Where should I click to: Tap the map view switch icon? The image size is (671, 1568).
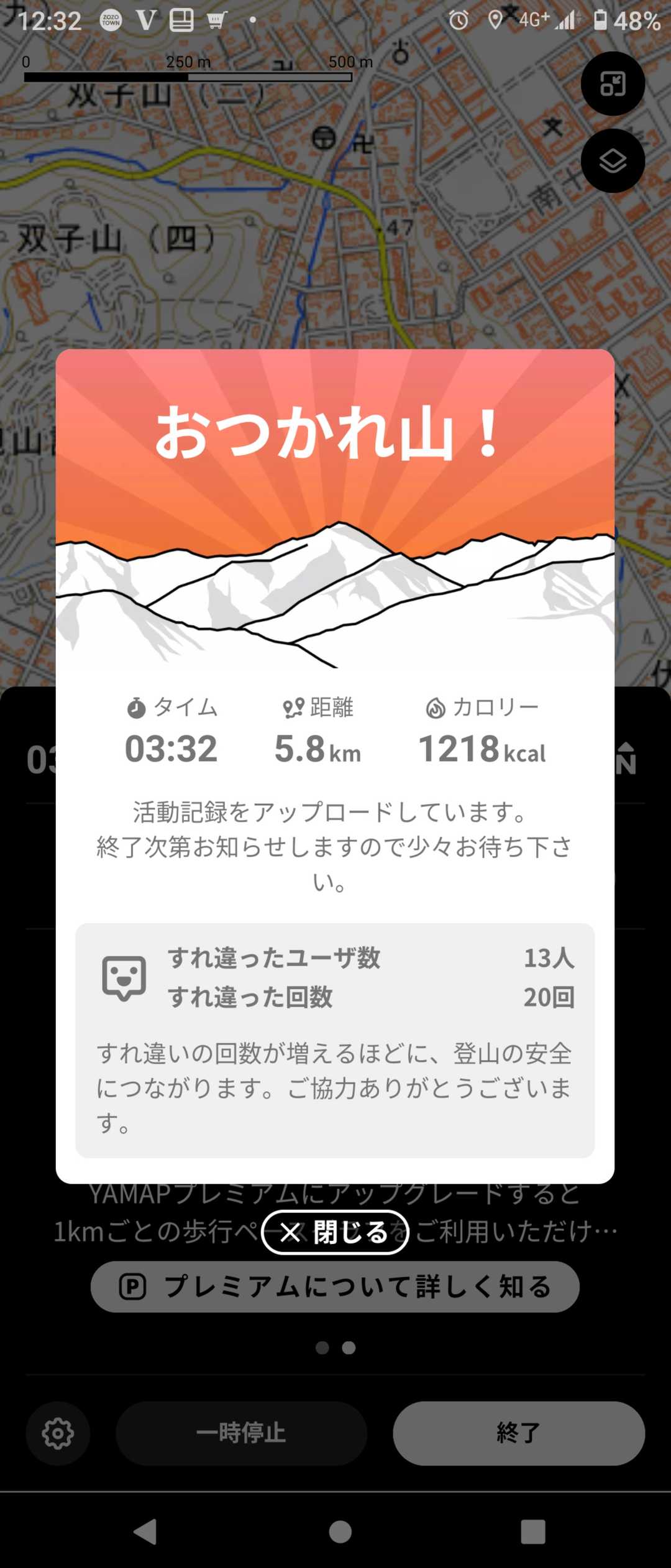click(612, 84)
